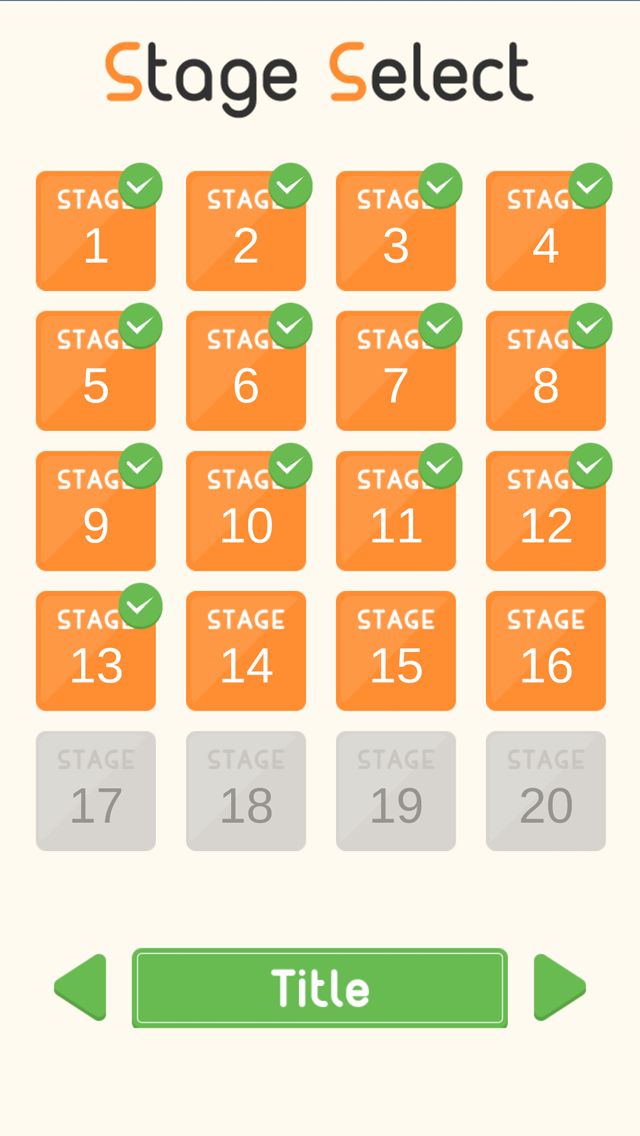This screenshot has height=1136, width=640.
Task: Select Stage 12
Action: click(546, 512)
